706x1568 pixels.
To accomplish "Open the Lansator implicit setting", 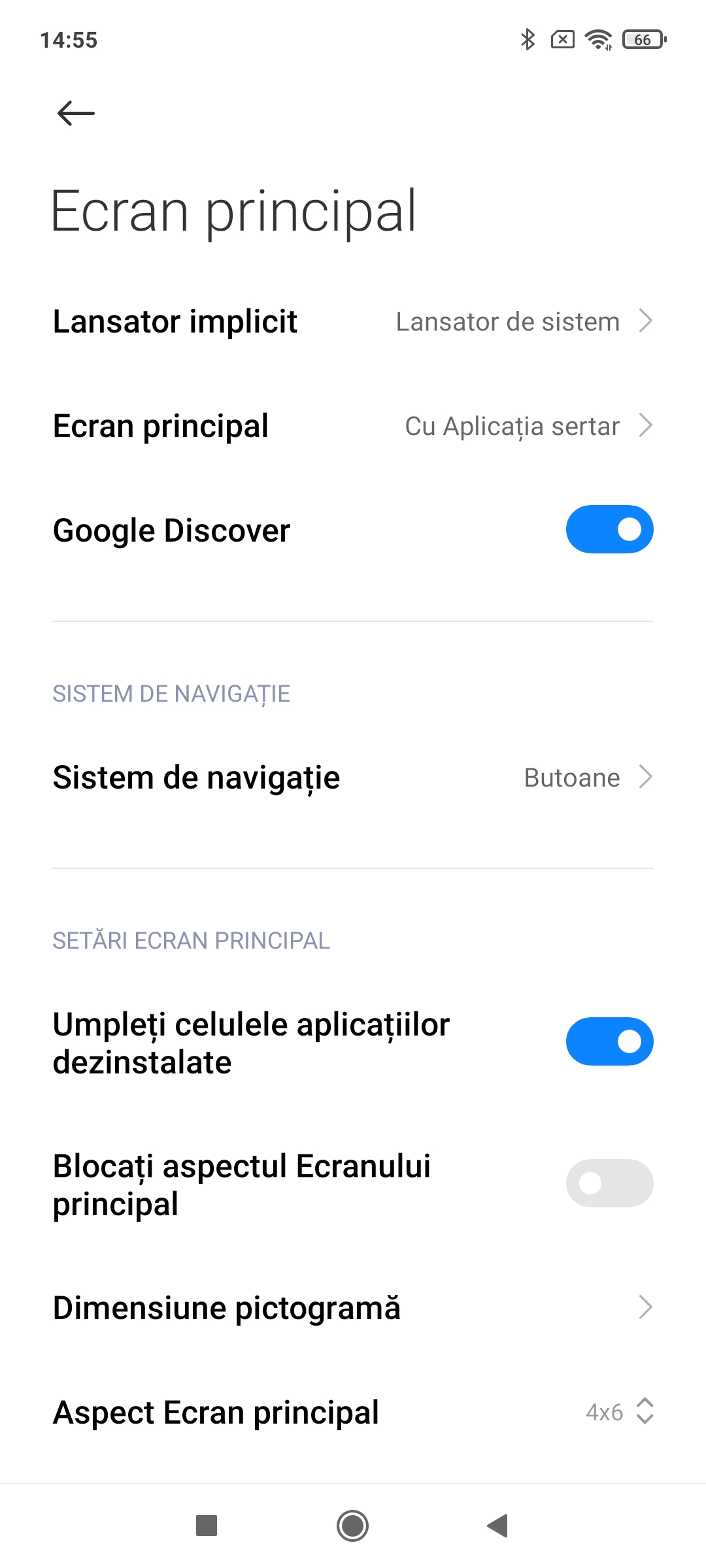I will [x=353, y=321].
